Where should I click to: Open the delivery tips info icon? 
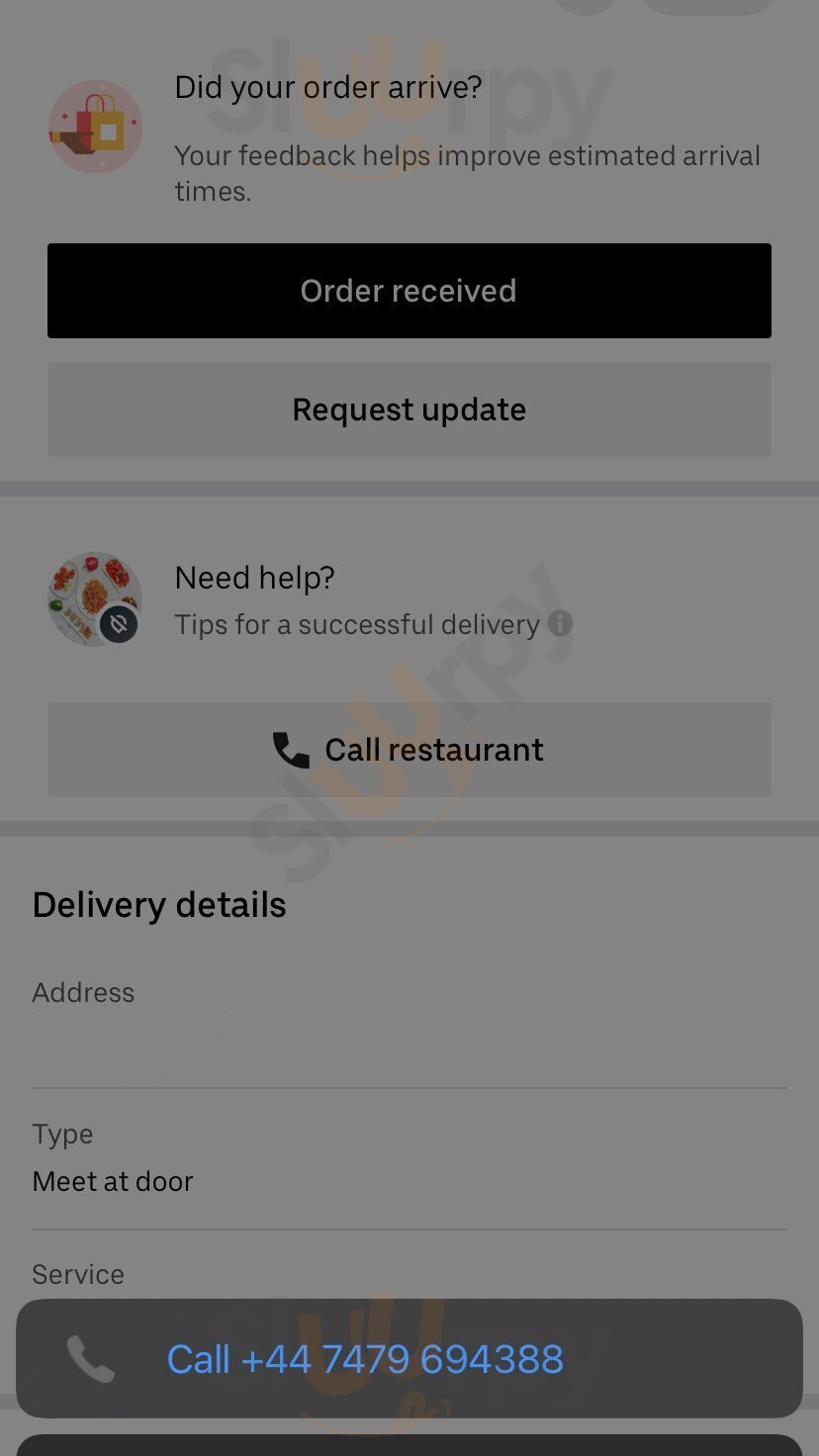561,624
